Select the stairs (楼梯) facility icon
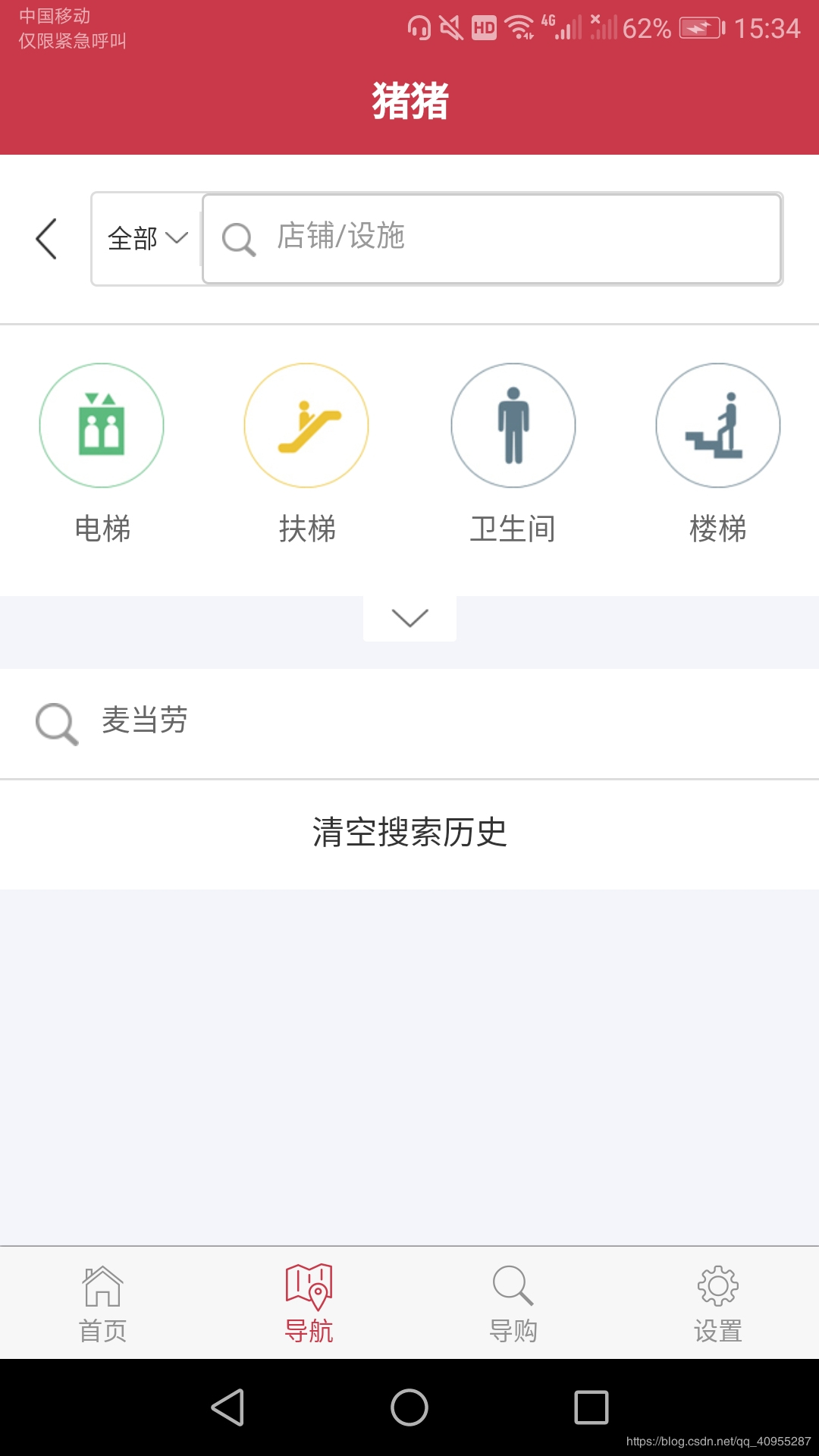This screenshot has height=1456, width=819. pos(717,426)
